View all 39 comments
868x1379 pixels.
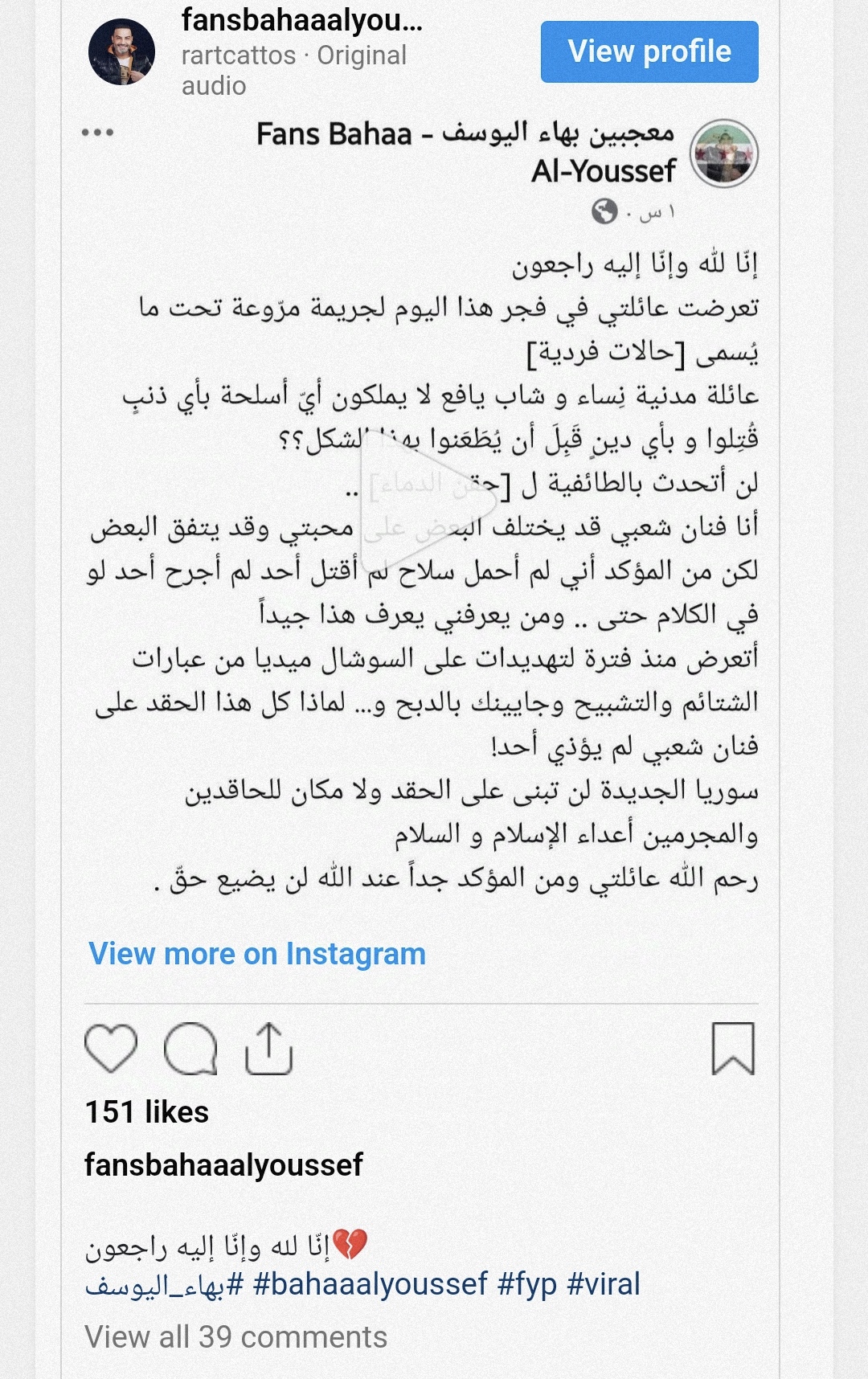235,1336
